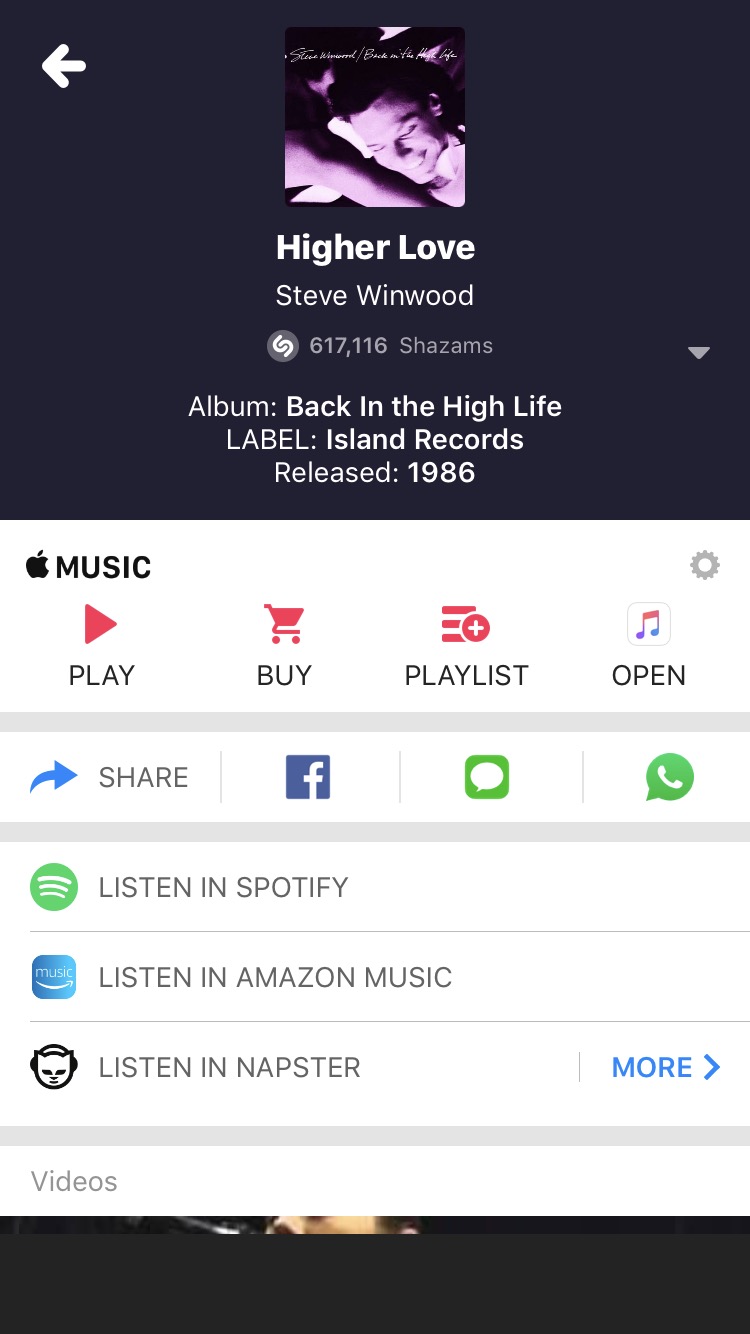Listen in Napster

[290, 1067]
